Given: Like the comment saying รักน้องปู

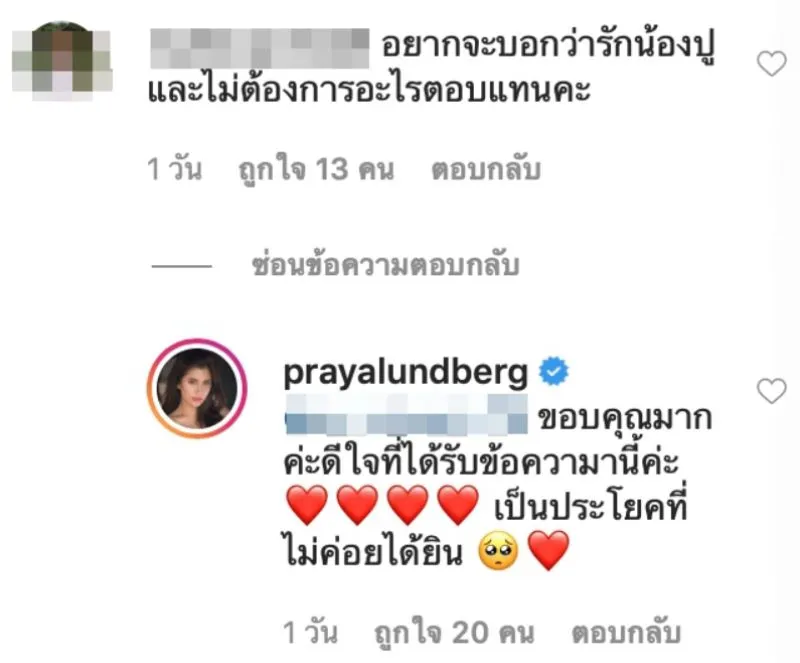Looking at the screenshot, I should 771,65.
